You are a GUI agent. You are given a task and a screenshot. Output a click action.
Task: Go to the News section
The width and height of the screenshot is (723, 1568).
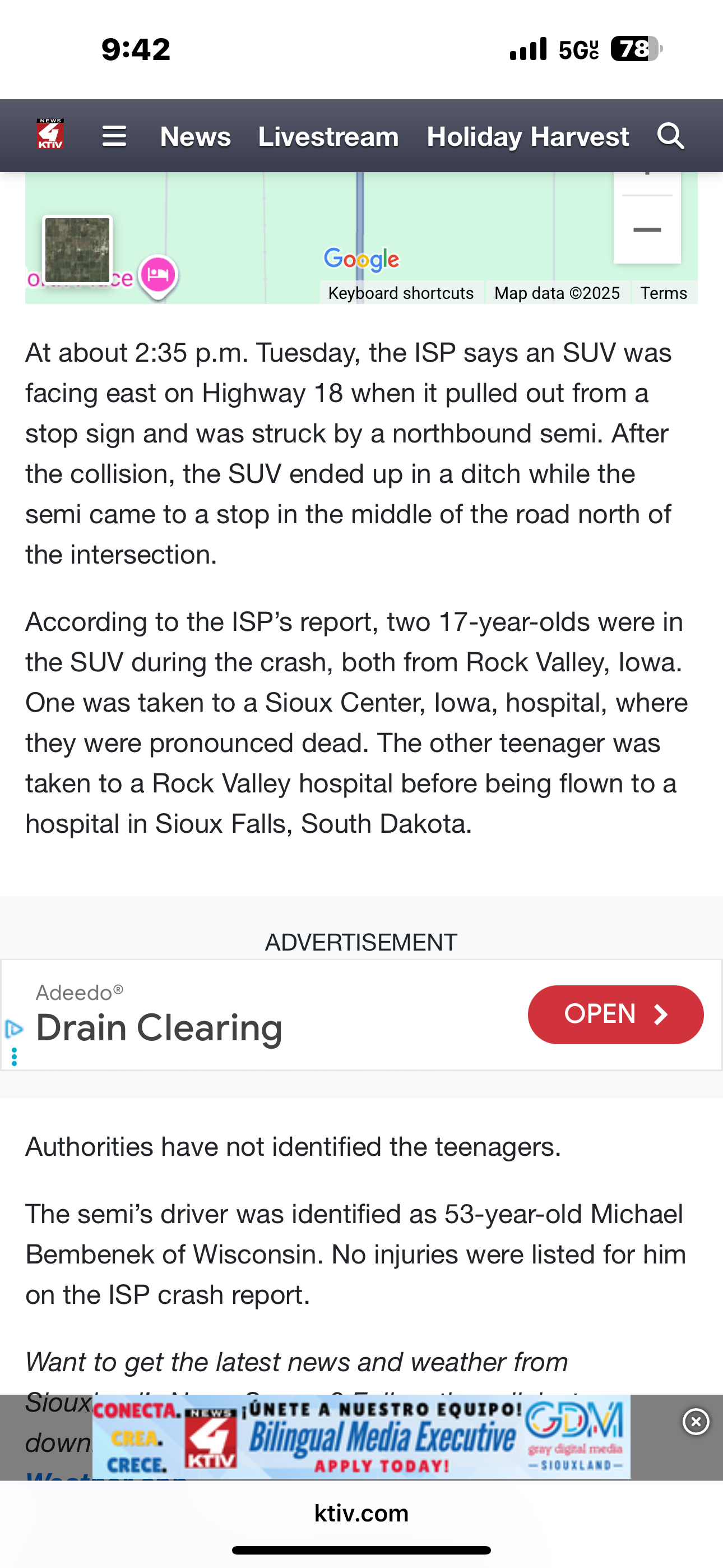(196, 136)
